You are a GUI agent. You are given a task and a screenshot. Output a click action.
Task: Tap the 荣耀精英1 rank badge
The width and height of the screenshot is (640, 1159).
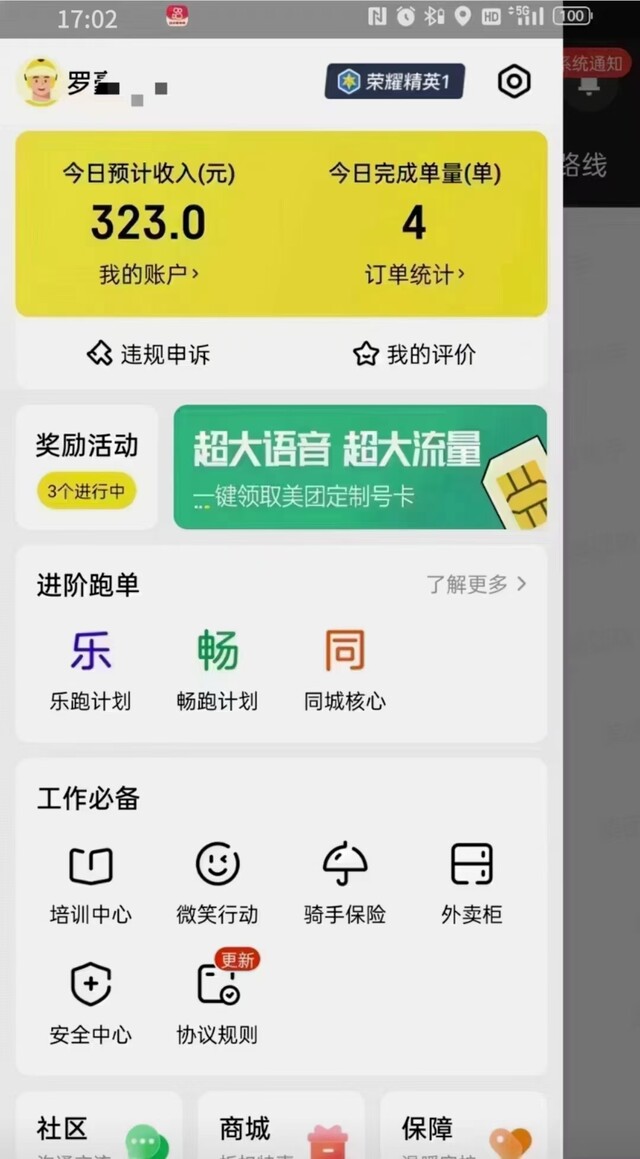(x=395, y=81)
